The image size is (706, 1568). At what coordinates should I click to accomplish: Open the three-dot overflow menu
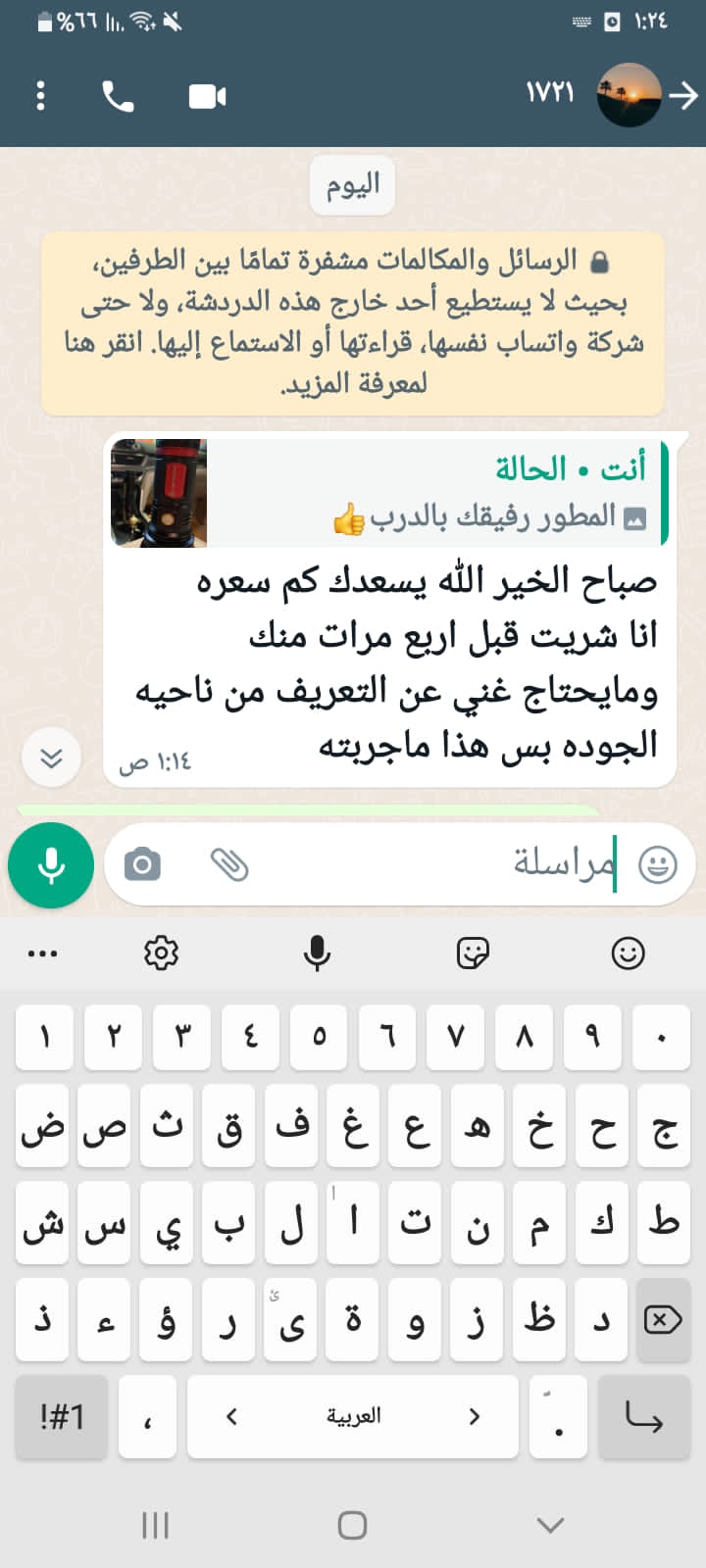pos(40,96)
